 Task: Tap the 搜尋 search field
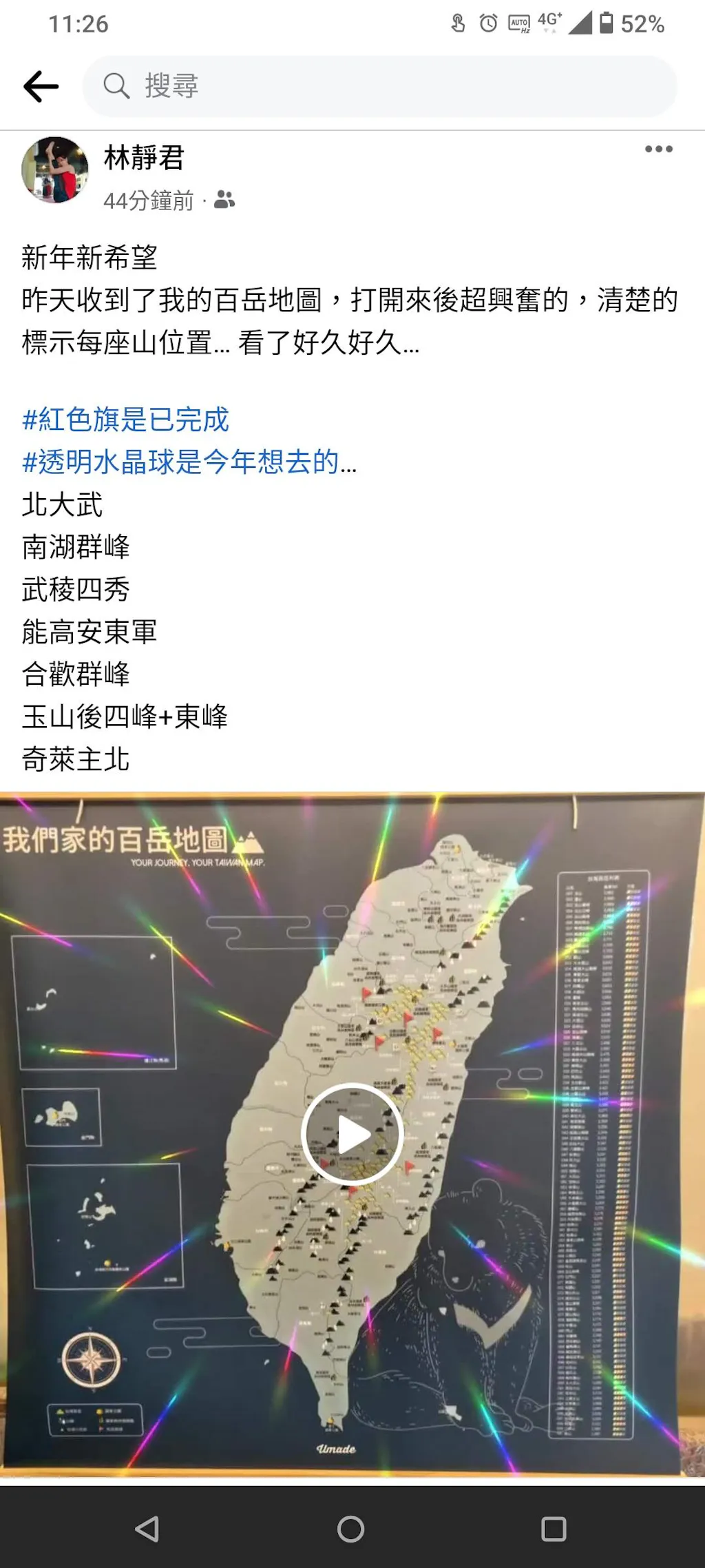(x=379, y=86)
